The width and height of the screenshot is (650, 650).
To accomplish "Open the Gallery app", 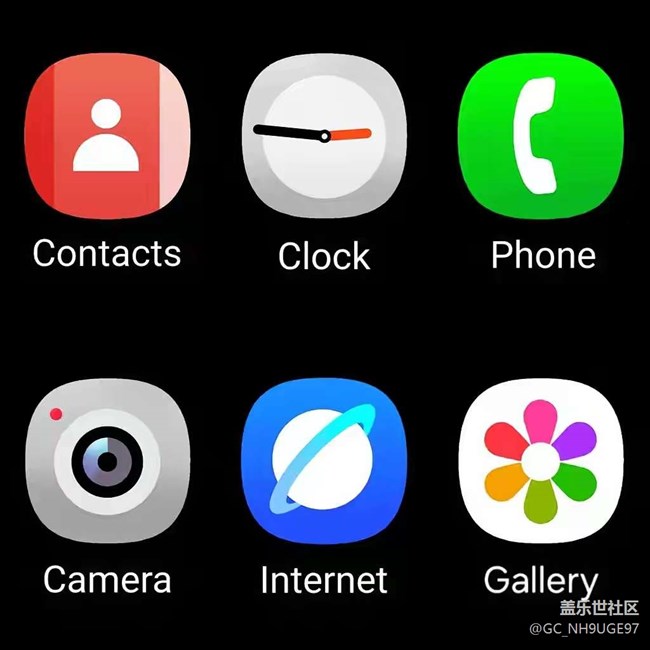I will tap(540, 461).
